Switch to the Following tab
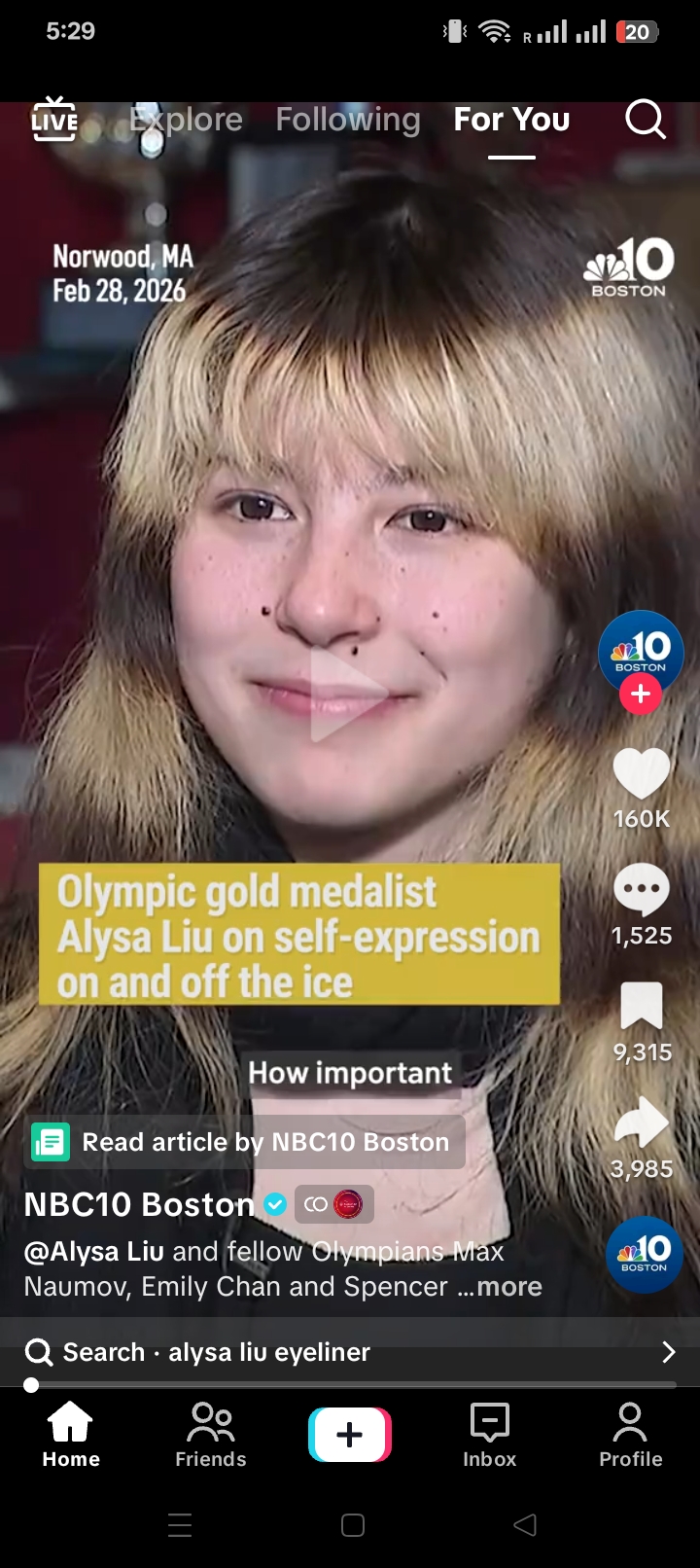The width and height of the screenshot is (700, 1568). [348, 120]
